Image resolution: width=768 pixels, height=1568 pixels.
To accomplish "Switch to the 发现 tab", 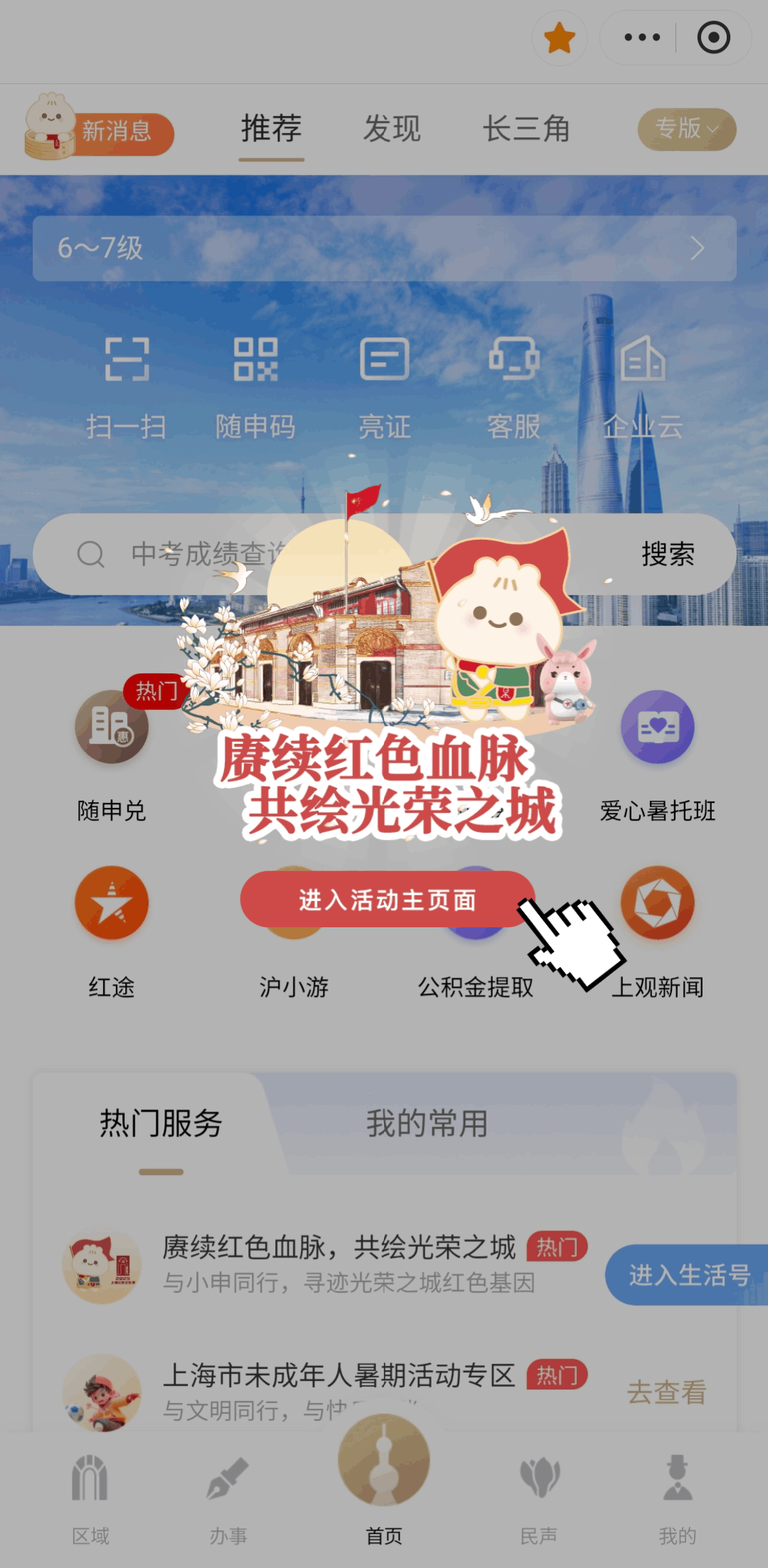I will tap(392, 129).
